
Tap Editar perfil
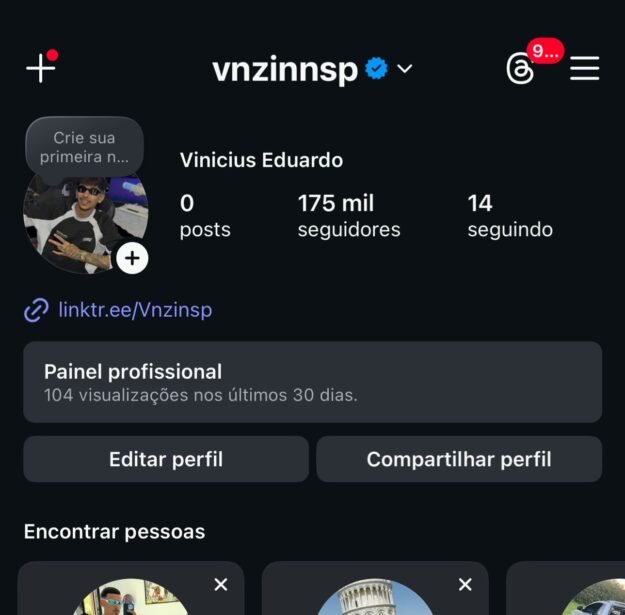[166, 460]
